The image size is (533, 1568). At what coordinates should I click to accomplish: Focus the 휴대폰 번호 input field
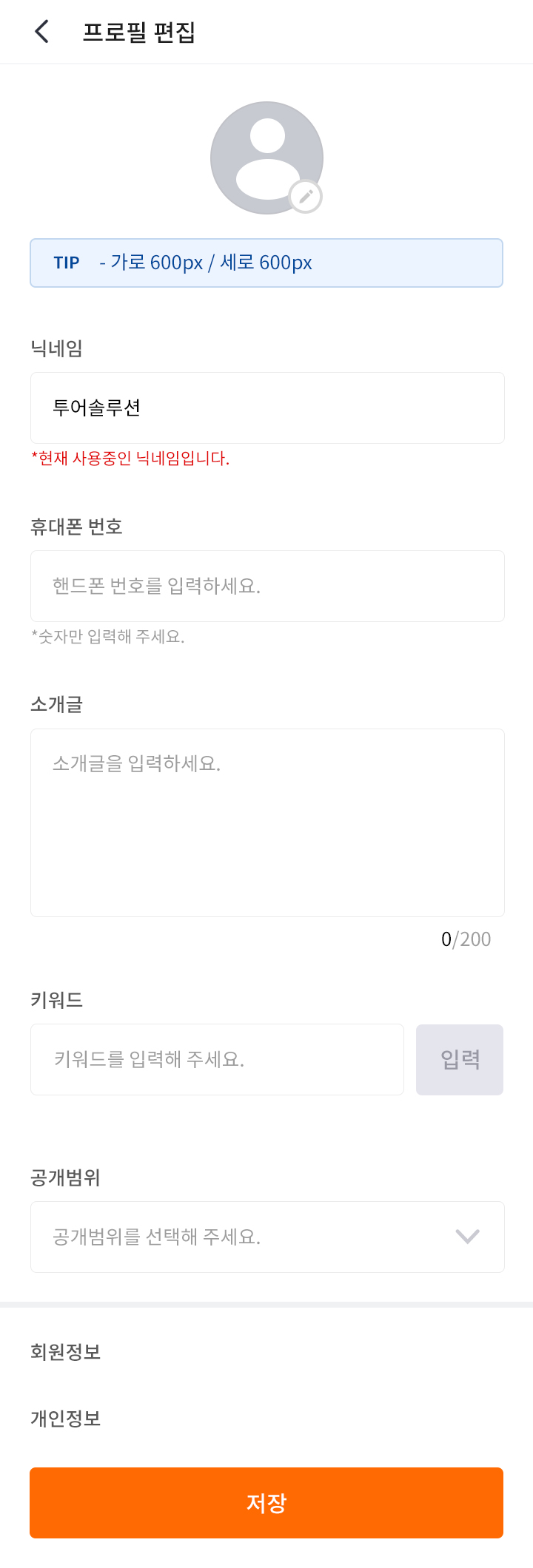(x=266, y=586)
